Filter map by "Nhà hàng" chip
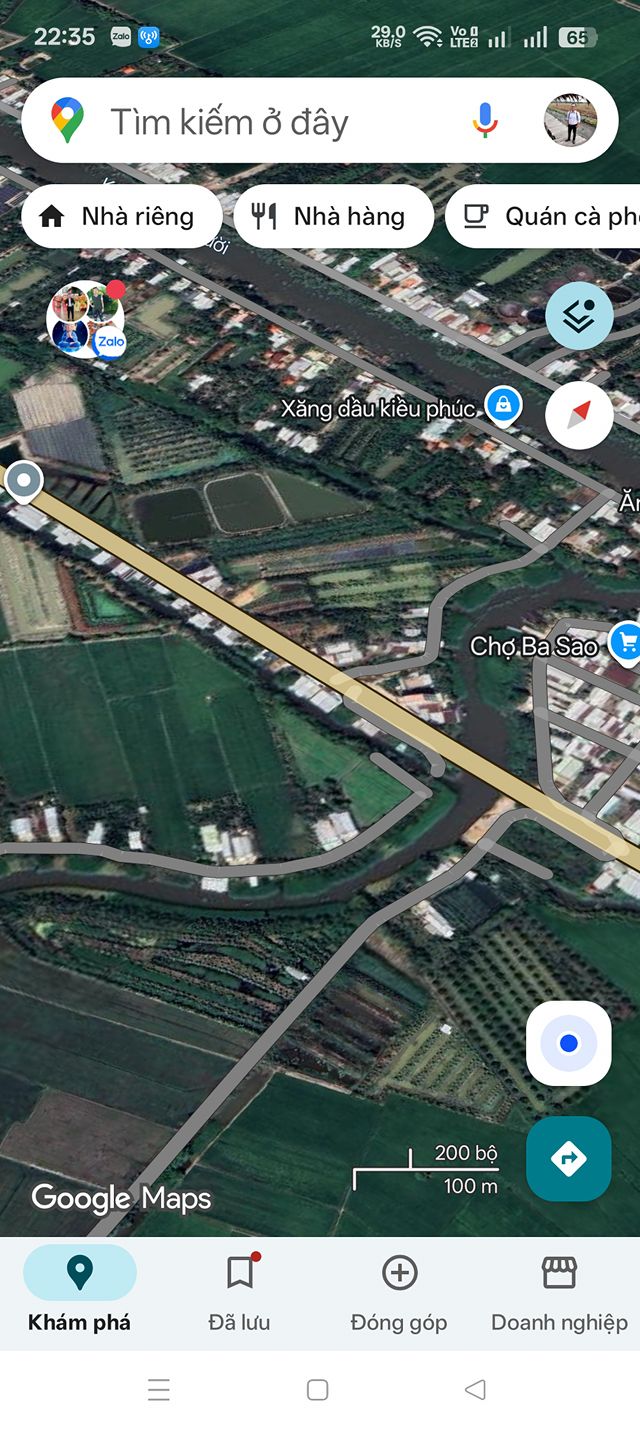Screen dimensions: 640x1429 tap(333, 216)
